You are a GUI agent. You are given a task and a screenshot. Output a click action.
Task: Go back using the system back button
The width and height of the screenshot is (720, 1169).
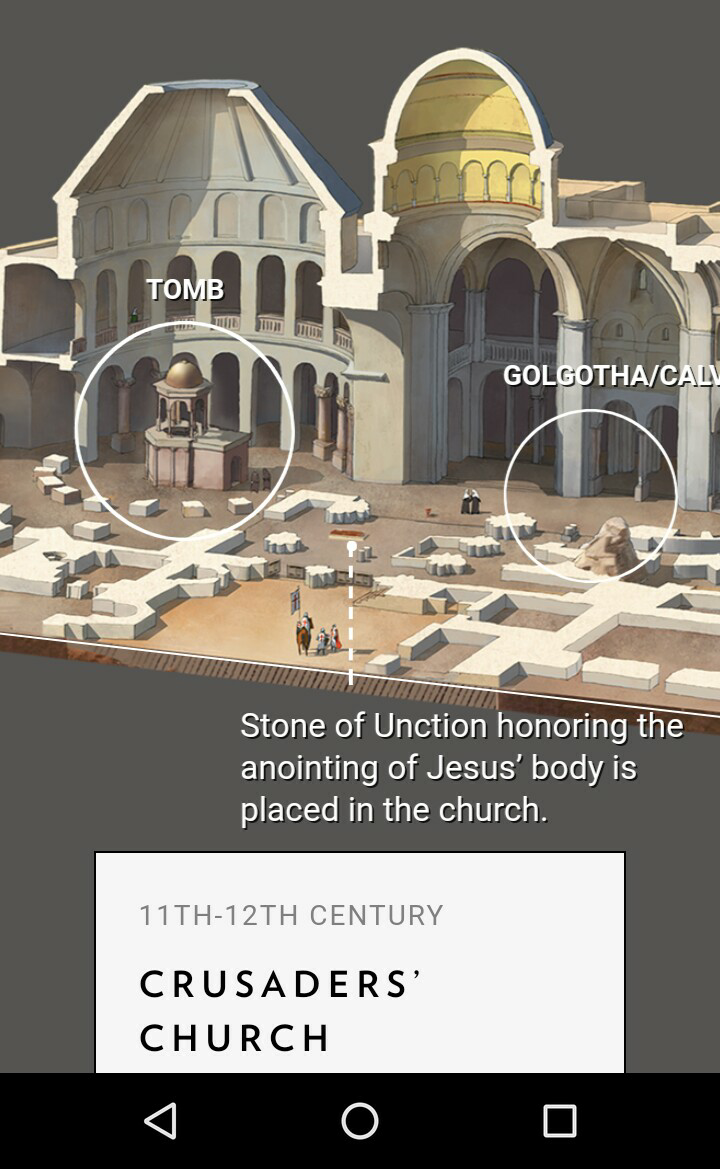coord(160,1121)
